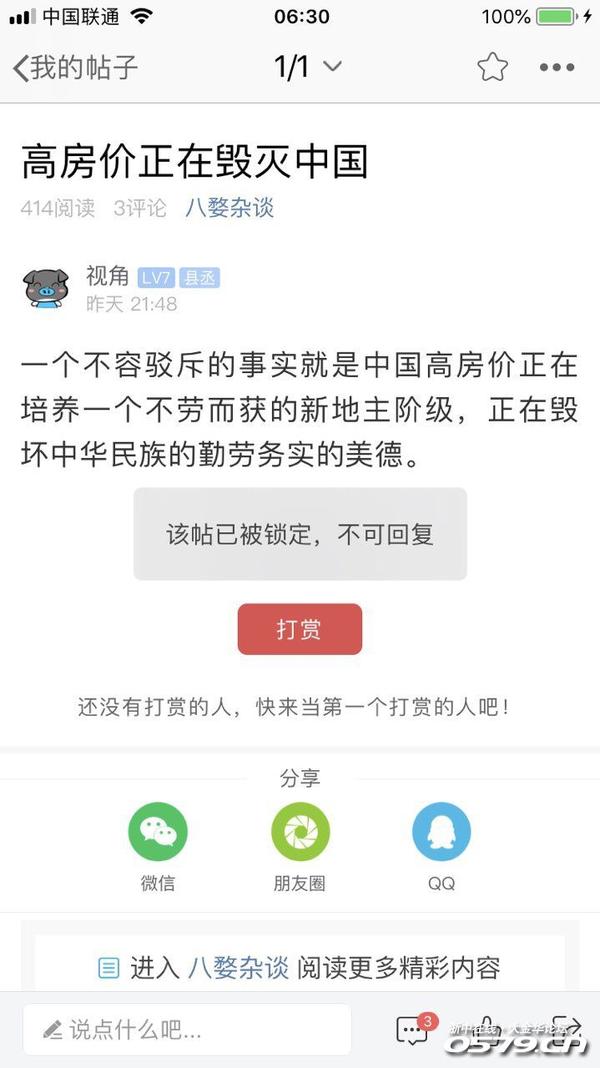Tap the red 打赏 button
This screenshot has width=600, height=1068.
click(299, 629)
